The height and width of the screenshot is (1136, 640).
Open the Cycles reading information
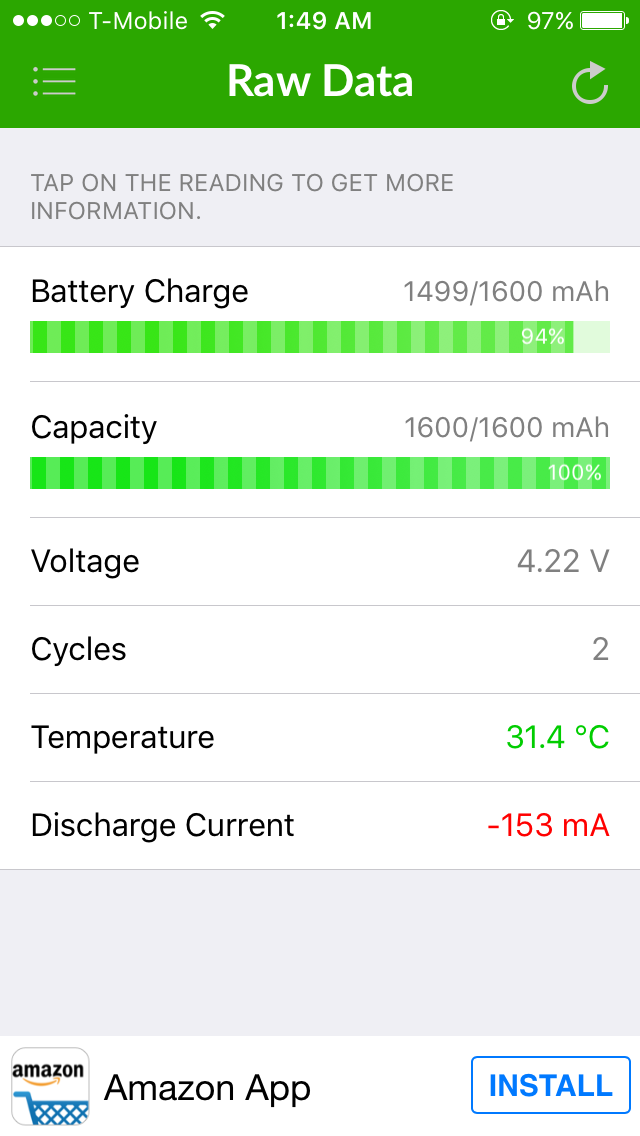(320, 650)
